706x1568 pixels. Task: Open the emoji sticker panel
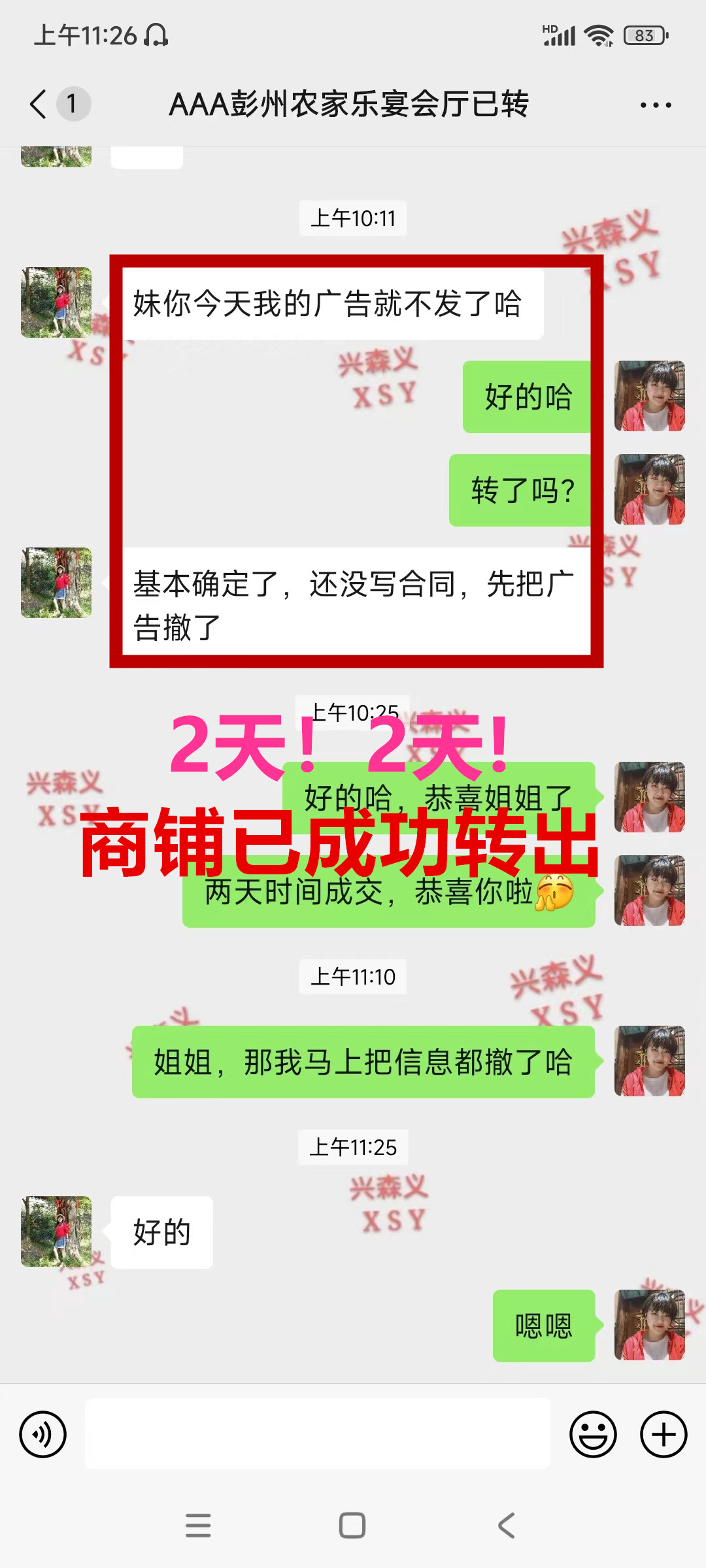pos(593,1435)
